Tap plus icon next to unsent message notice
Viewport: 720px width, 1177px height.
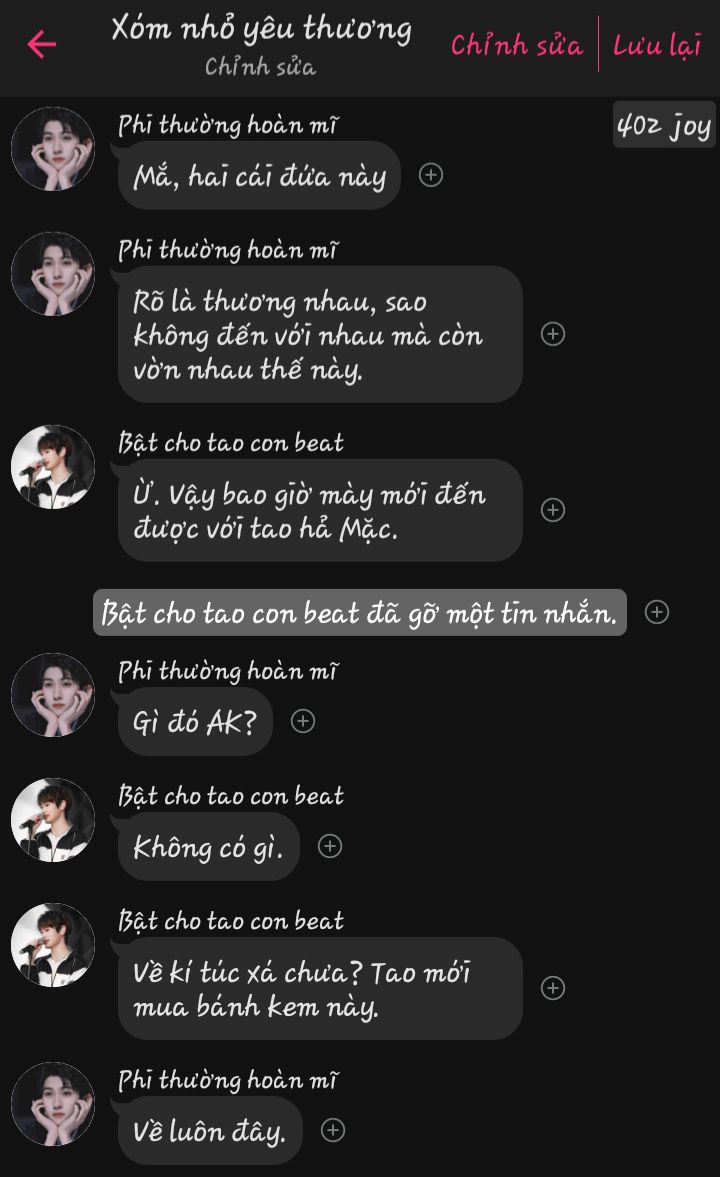[x=657, y=612]
